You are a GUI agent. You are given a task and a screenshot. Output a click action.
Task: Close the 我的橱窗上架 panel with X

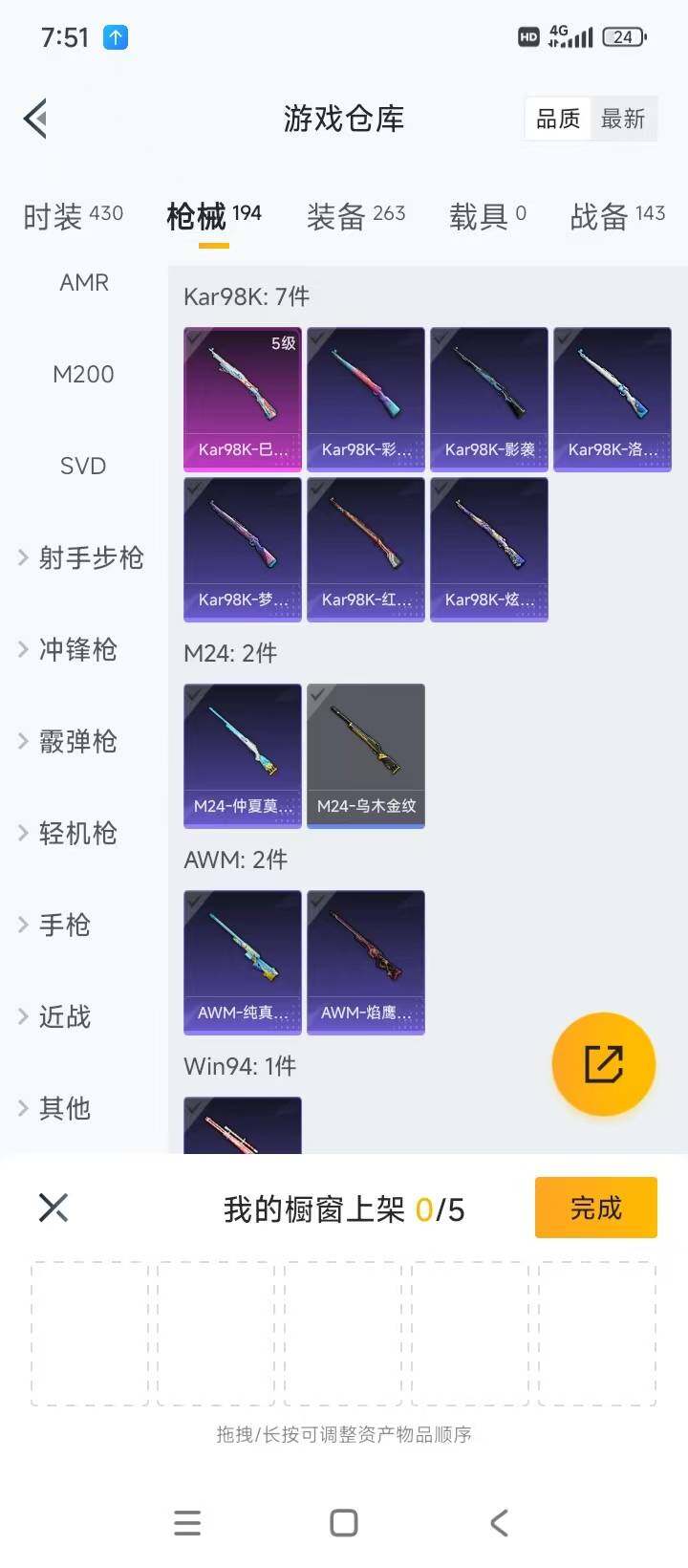(53, 1208)
